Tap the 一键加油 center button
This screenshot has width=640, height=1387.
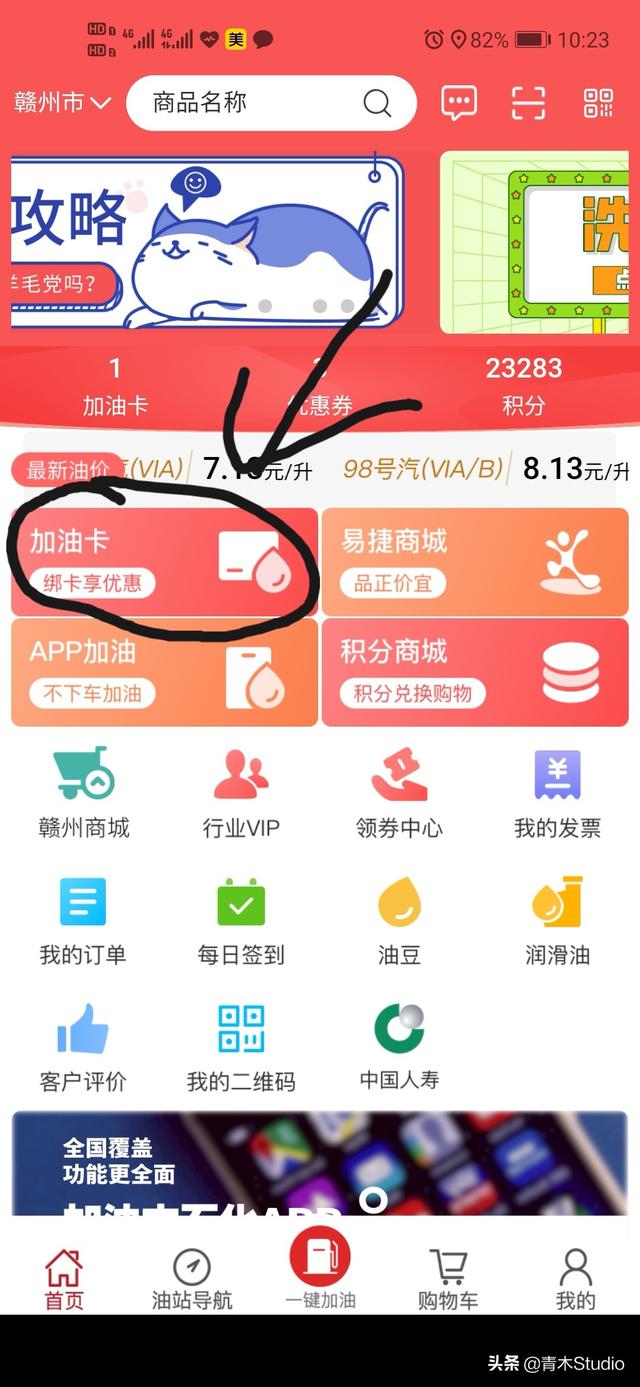[x=320, y=1268]
